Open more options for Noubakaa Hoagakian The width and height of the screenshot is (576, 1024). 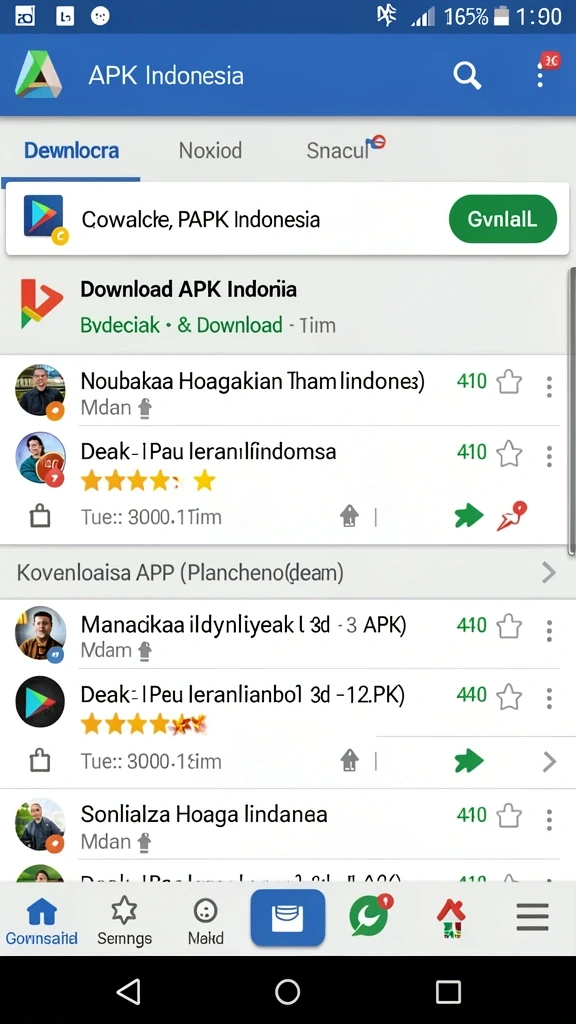[549, 387]
